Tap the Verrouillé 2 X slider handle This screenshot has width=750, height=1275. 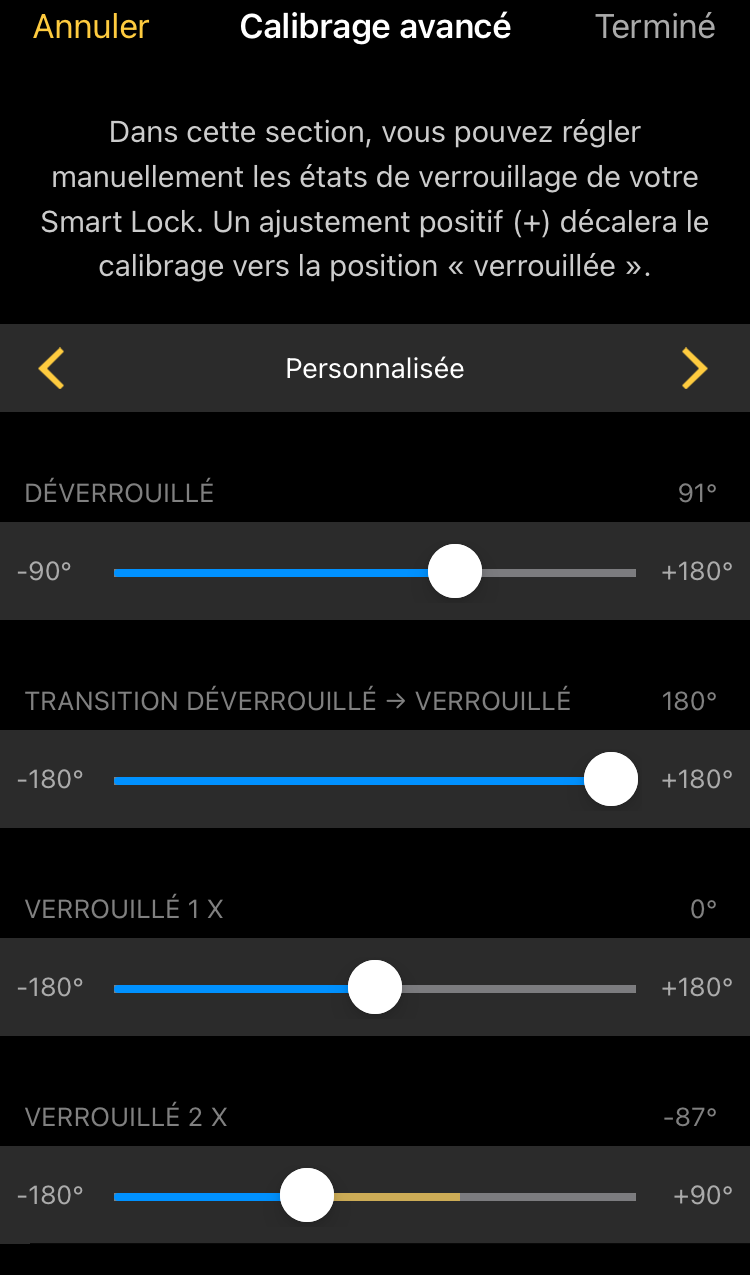pos(306,1195)
